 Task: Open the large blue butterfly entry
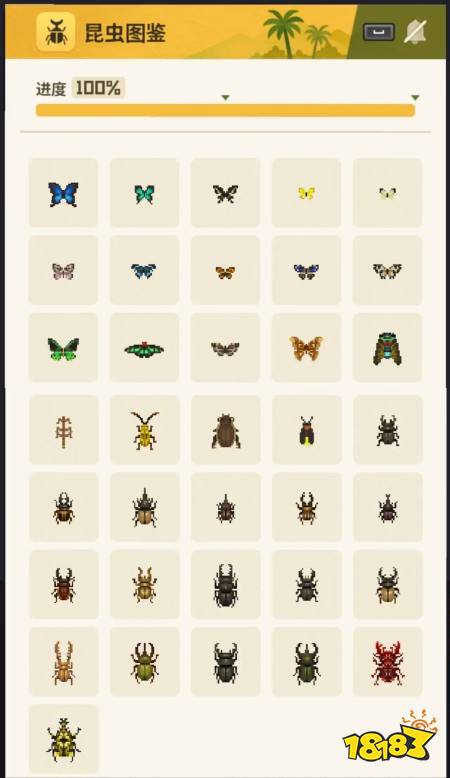click(63, 193)
